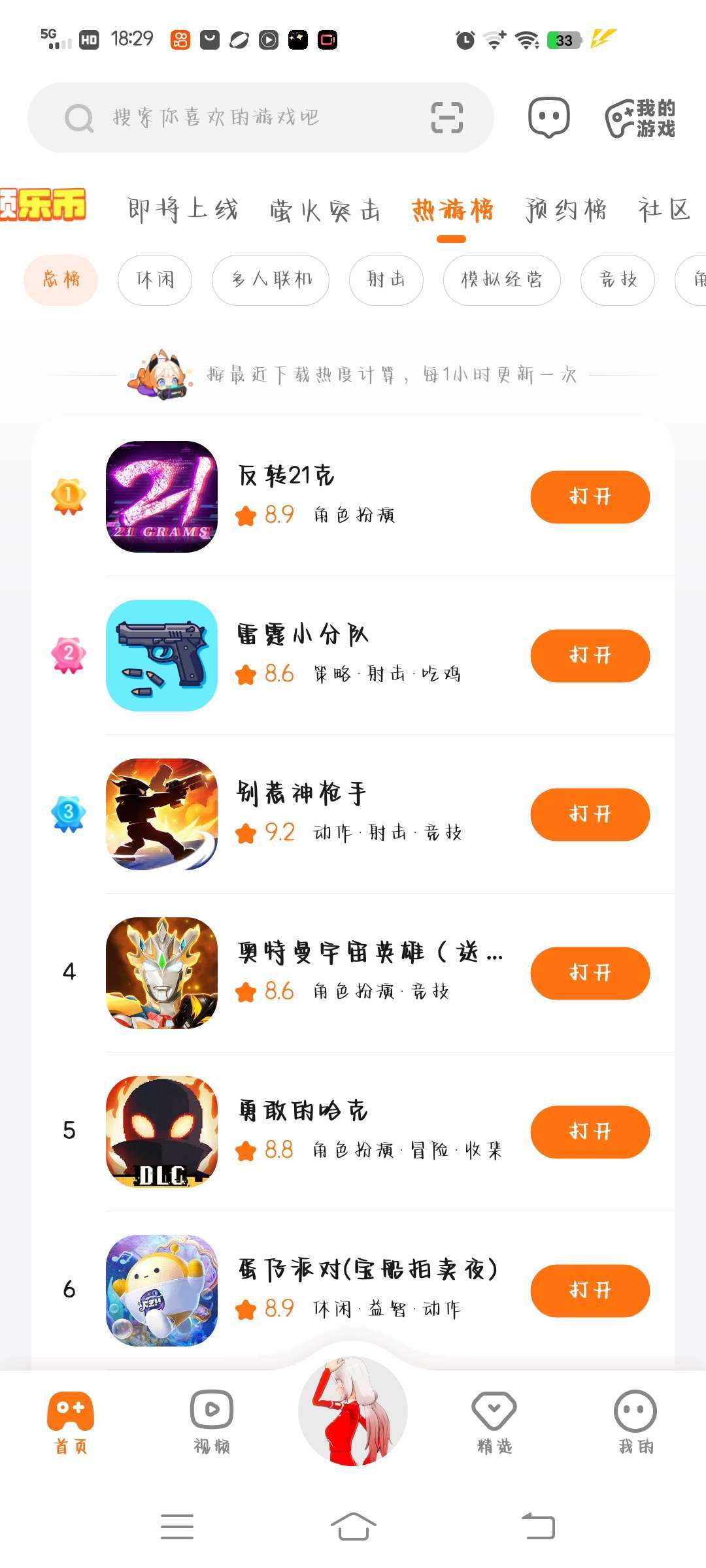Viewport: 706px width, 1568px height.
Task: Switch to the 预约榜 tab
Action: [x=566, y=210]
